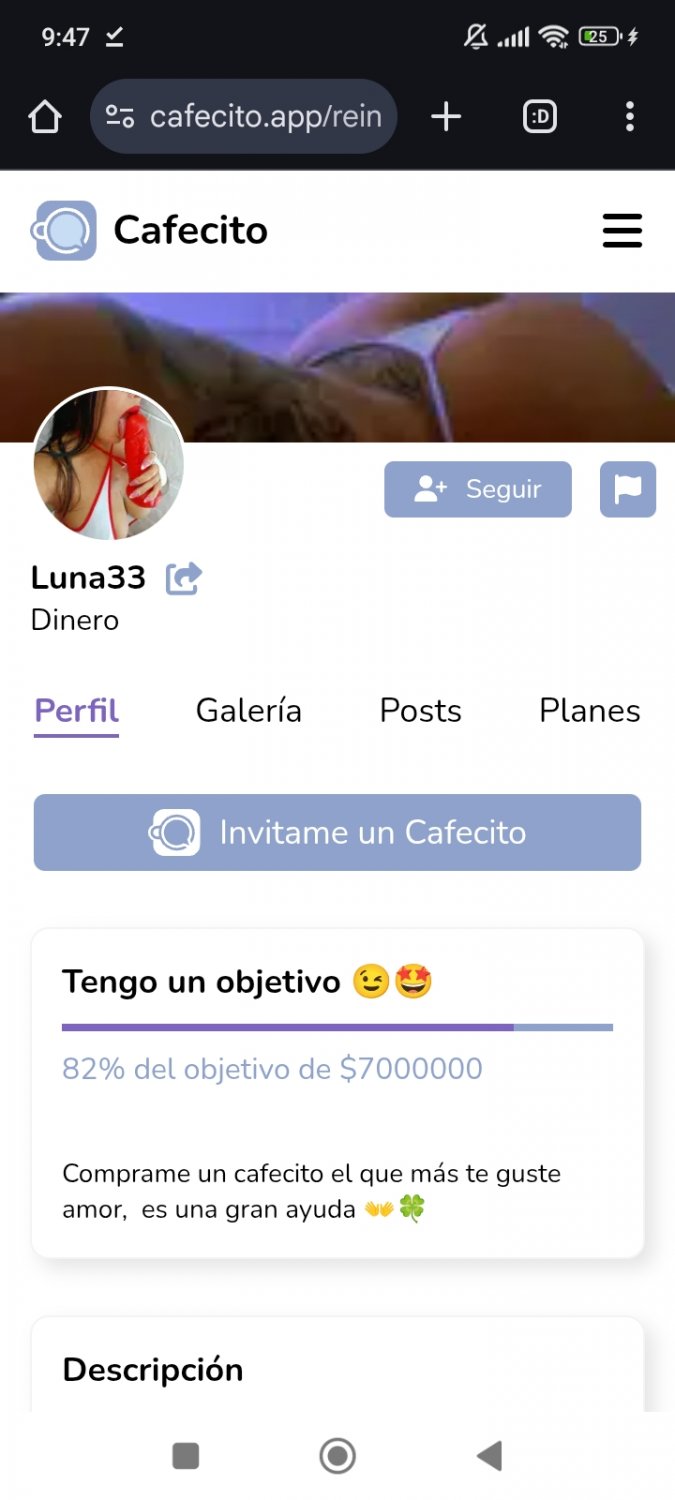Report this profile with the flag icon
This screenshot has height=1500, width=675.
(628, 489)
